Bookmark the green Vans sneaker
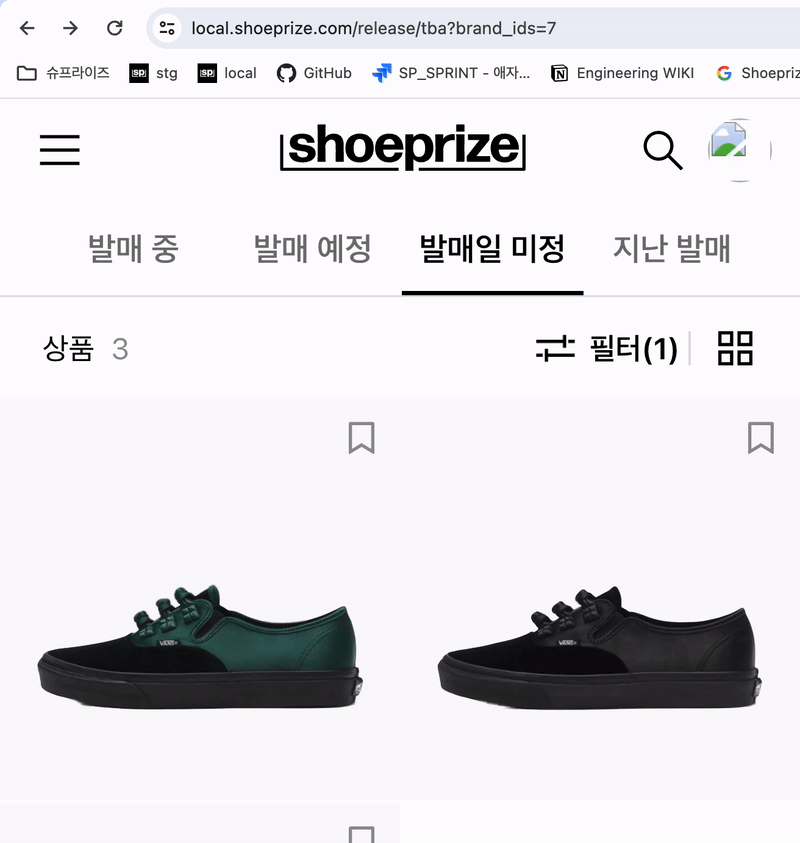 pyautogui.click(x=361, y=438)
